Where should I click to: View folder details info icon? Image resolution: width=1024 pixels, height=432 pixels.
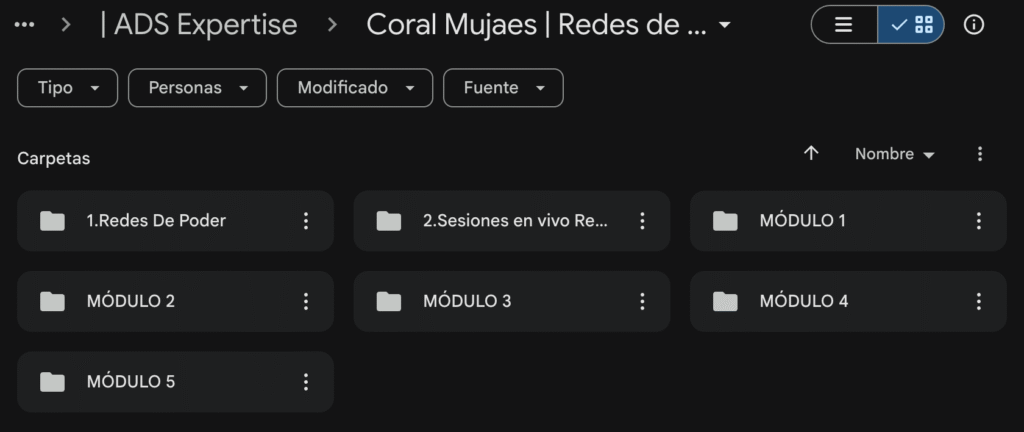973,25
